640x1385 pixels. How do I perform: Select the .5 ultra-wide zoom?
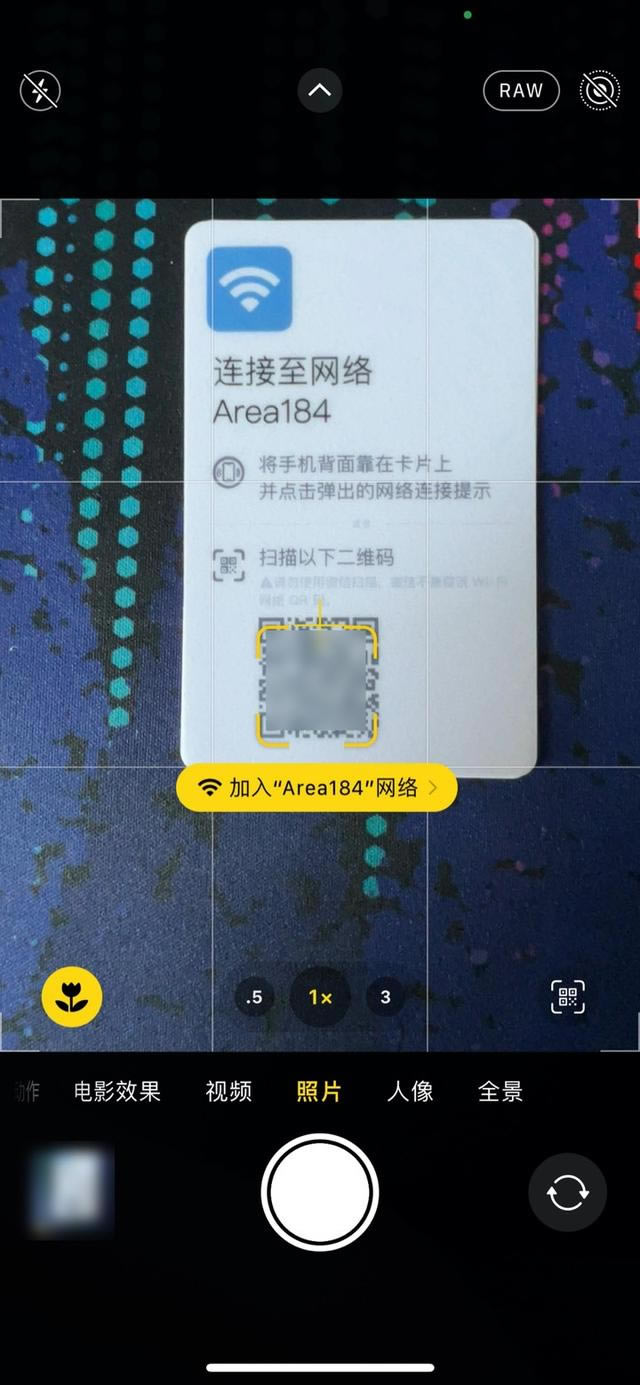pos(255,997)
